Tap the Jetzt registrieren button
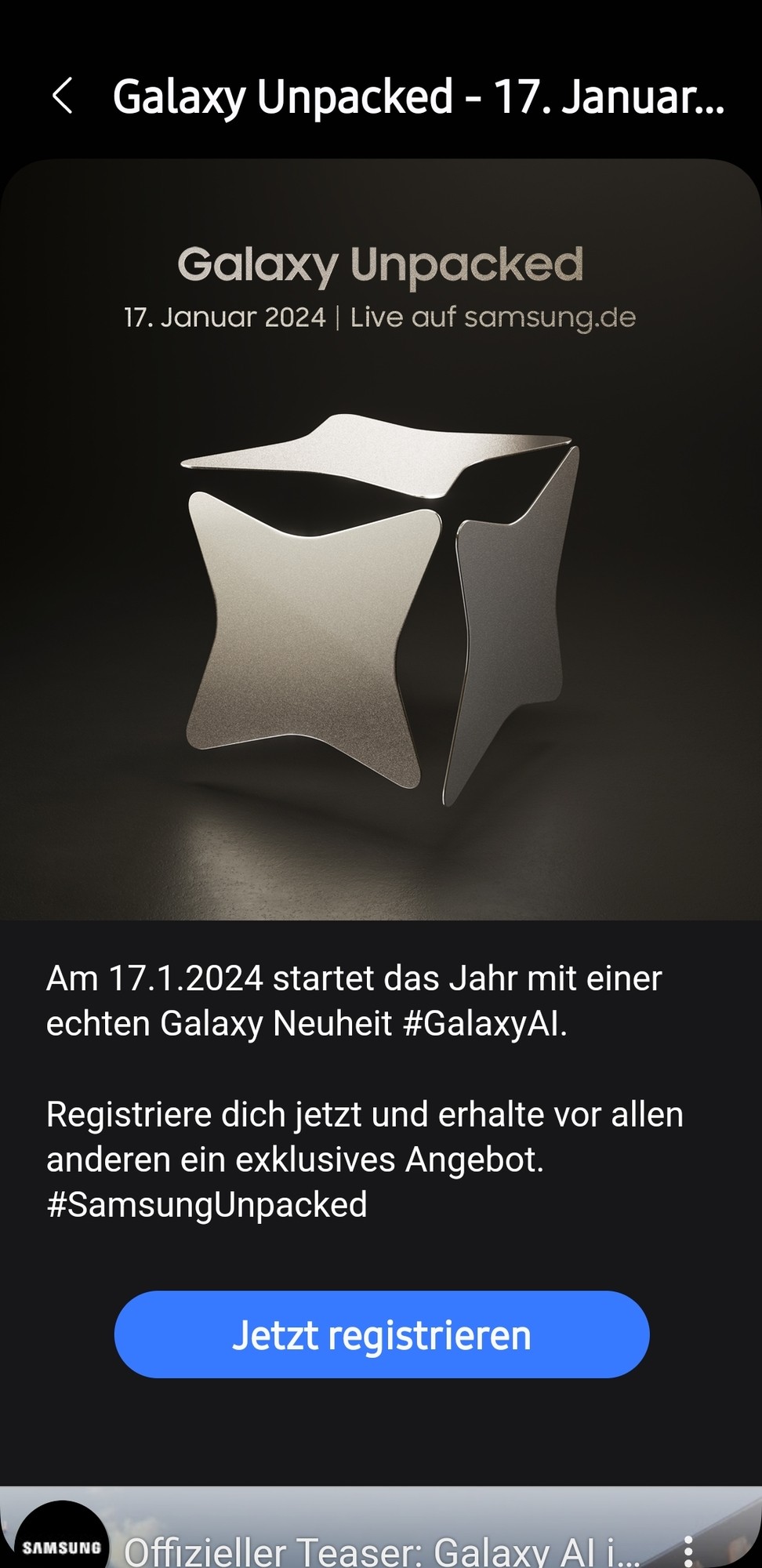Image resolution: width=762 pixels, height=1568 pixels. (382, 1335)
